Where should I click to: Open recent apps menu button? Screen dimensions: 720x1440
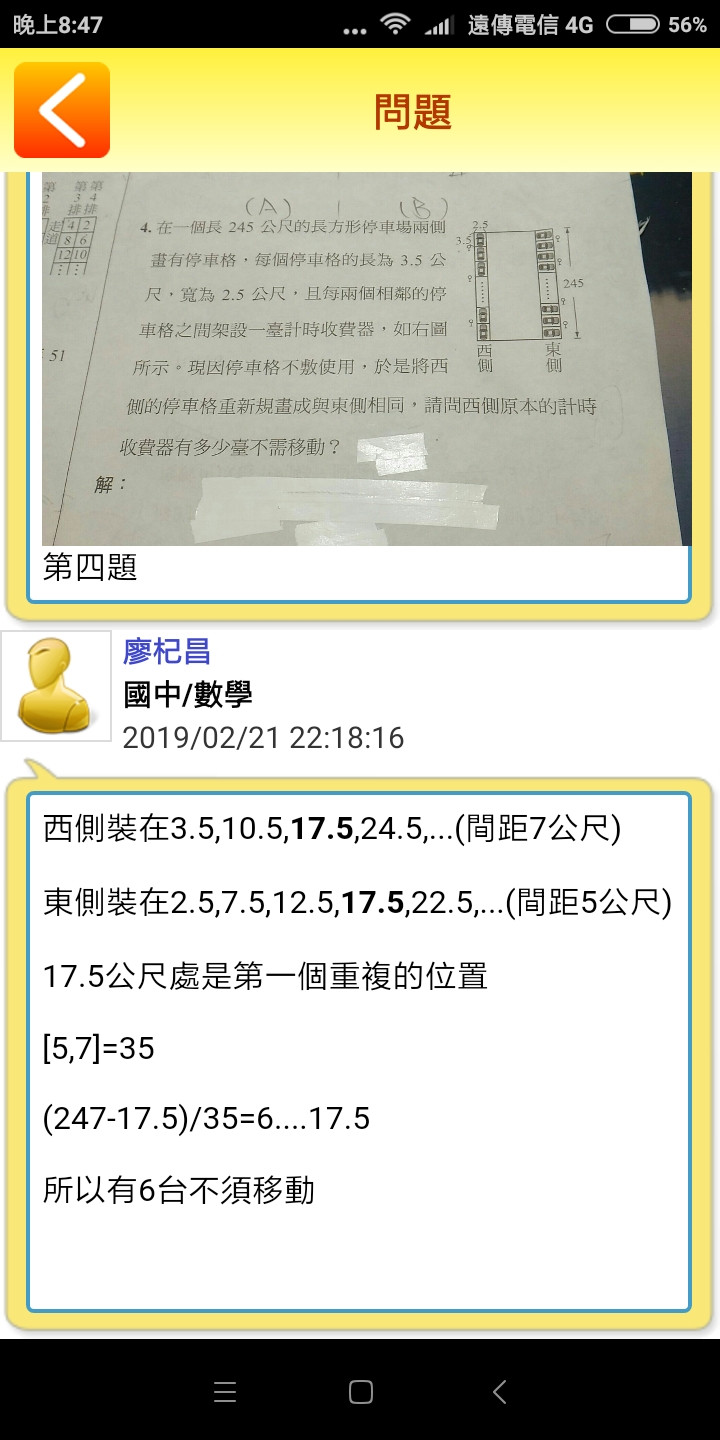pos(225,1391)
